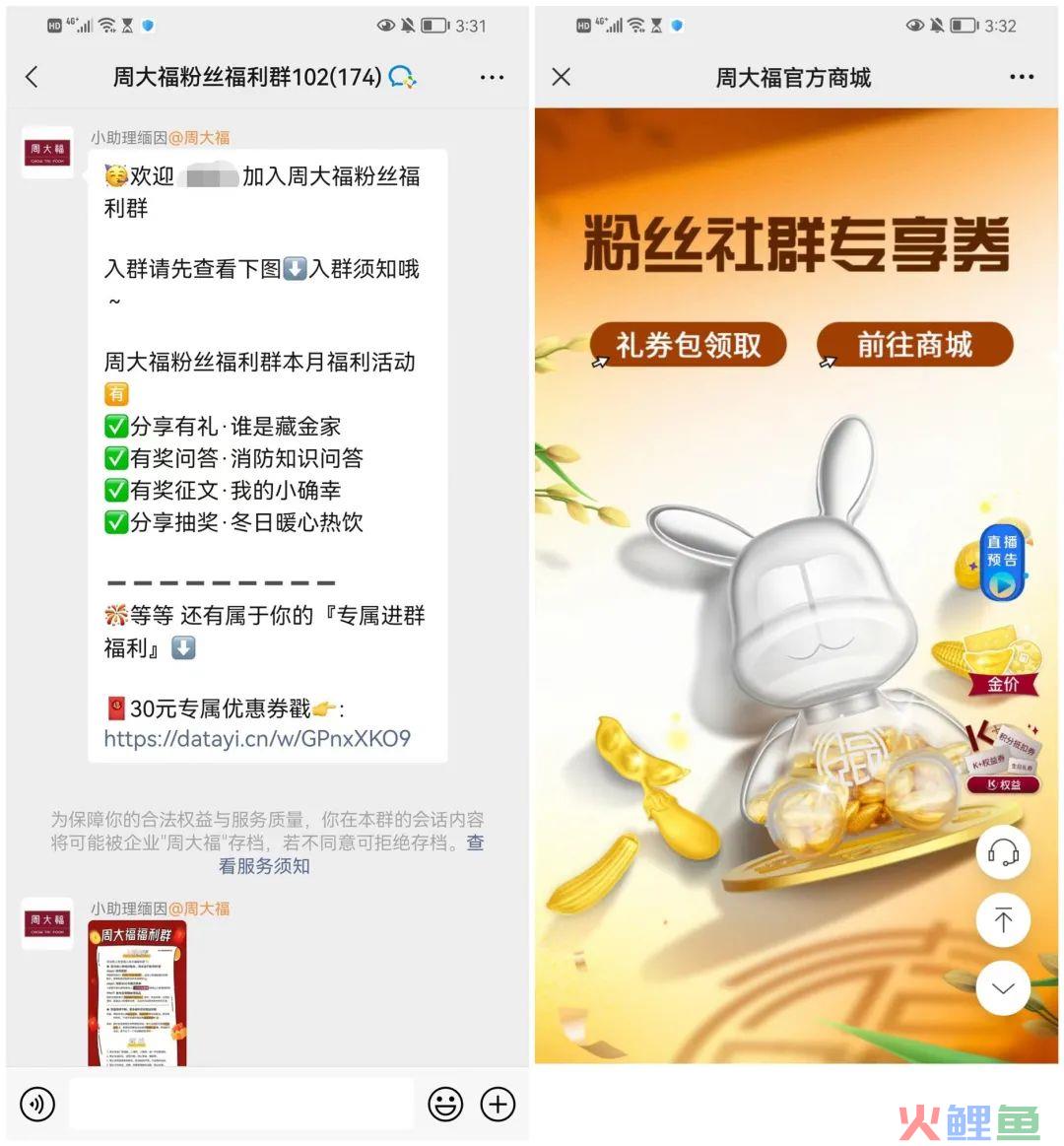The width and height of the screenshot is (1064, 1146).
Task: Tap the 礼券包领取 button
Action: 689,345
